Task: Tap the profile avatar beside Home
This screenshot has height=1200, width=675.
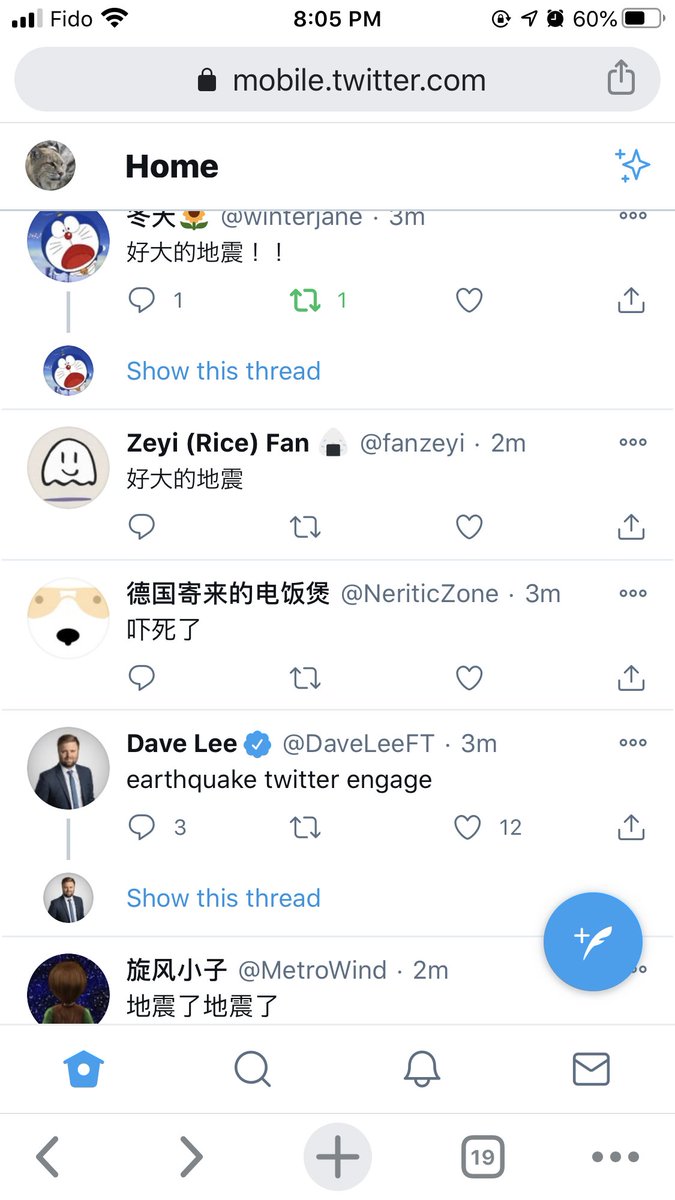Action: pos(50,165)
